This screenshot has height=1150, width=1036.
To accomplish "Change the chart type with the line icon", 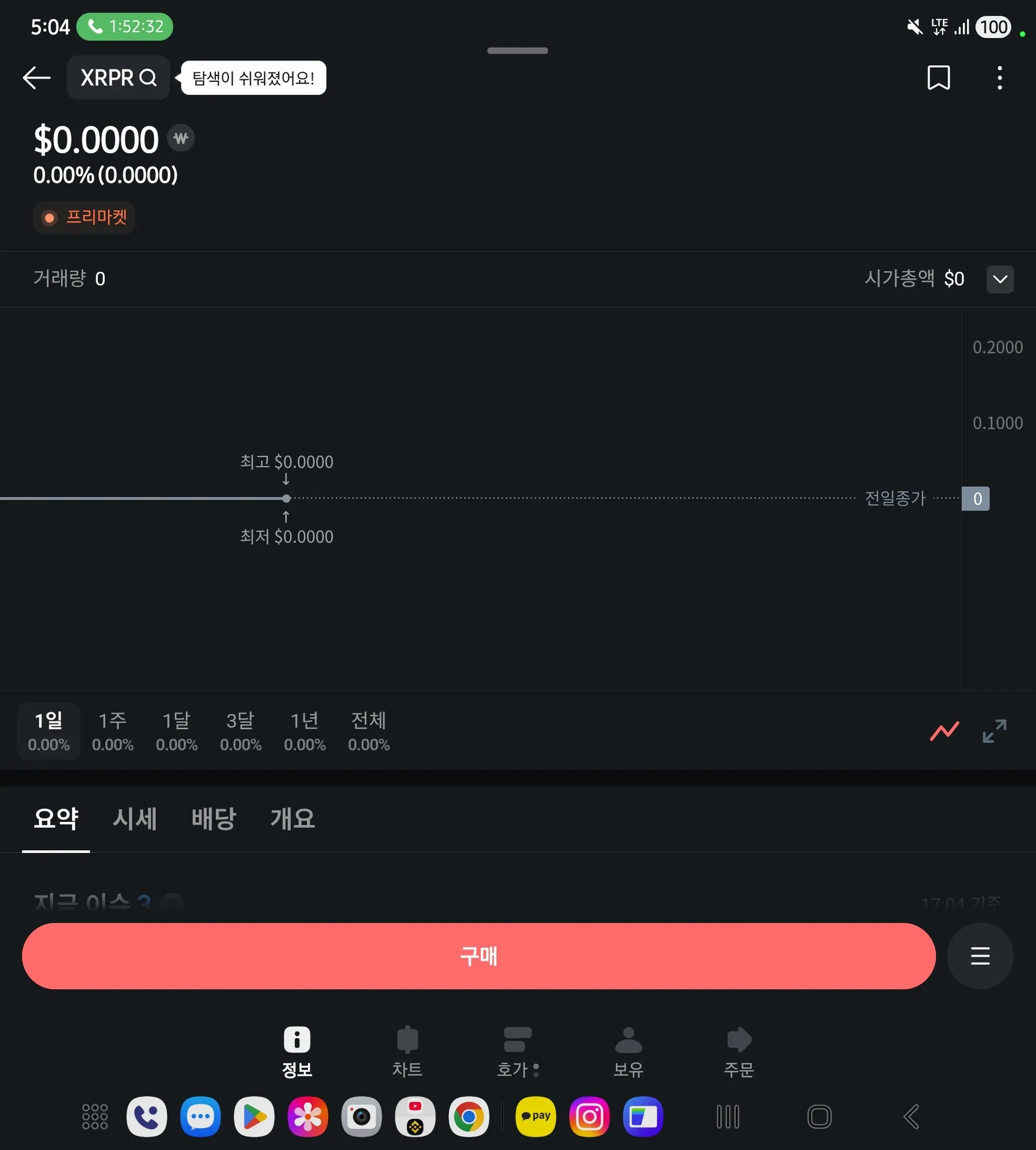I will point(944,731).
